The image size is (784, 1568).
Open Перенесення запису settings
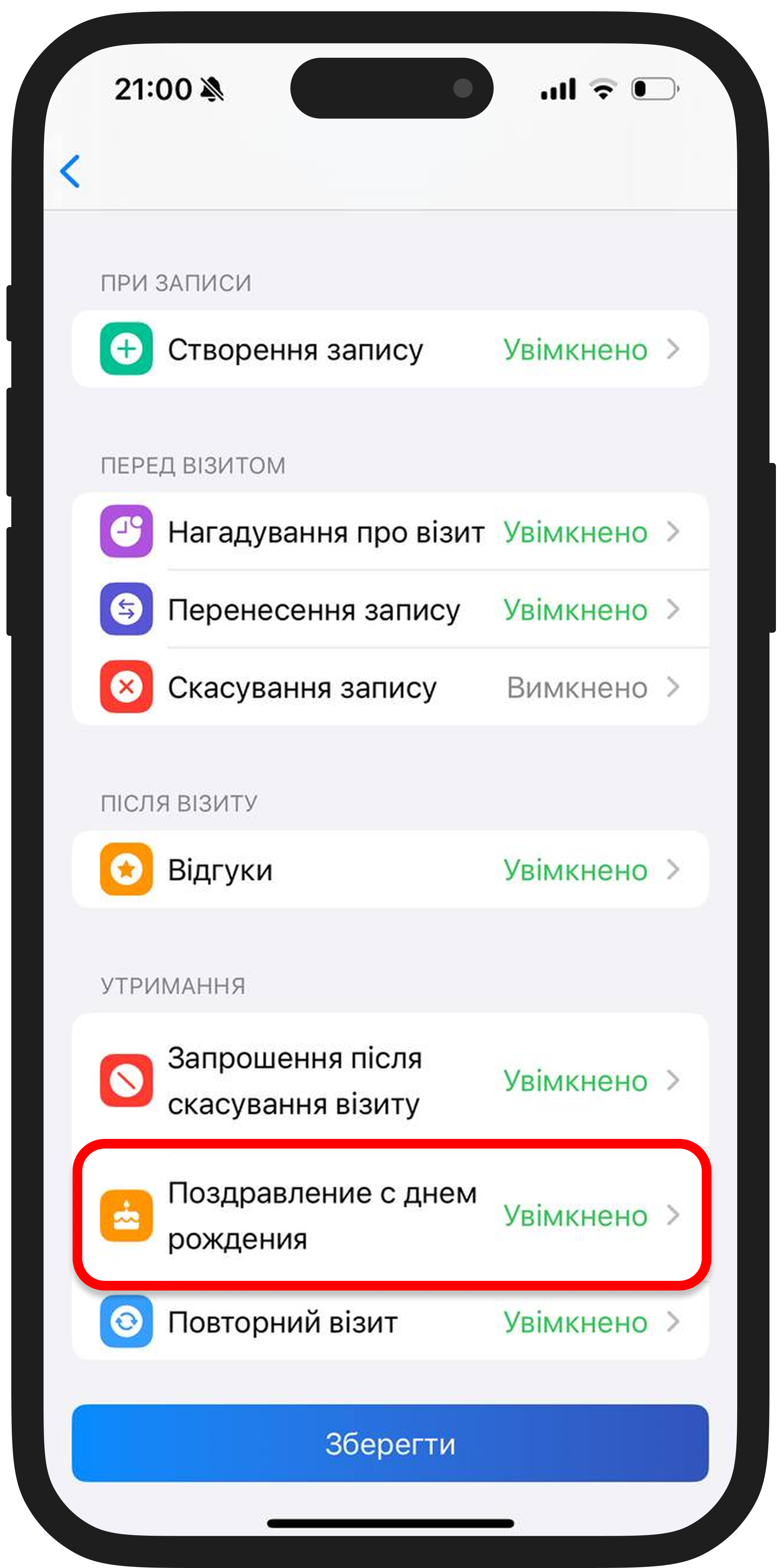(x=390, y=610)
